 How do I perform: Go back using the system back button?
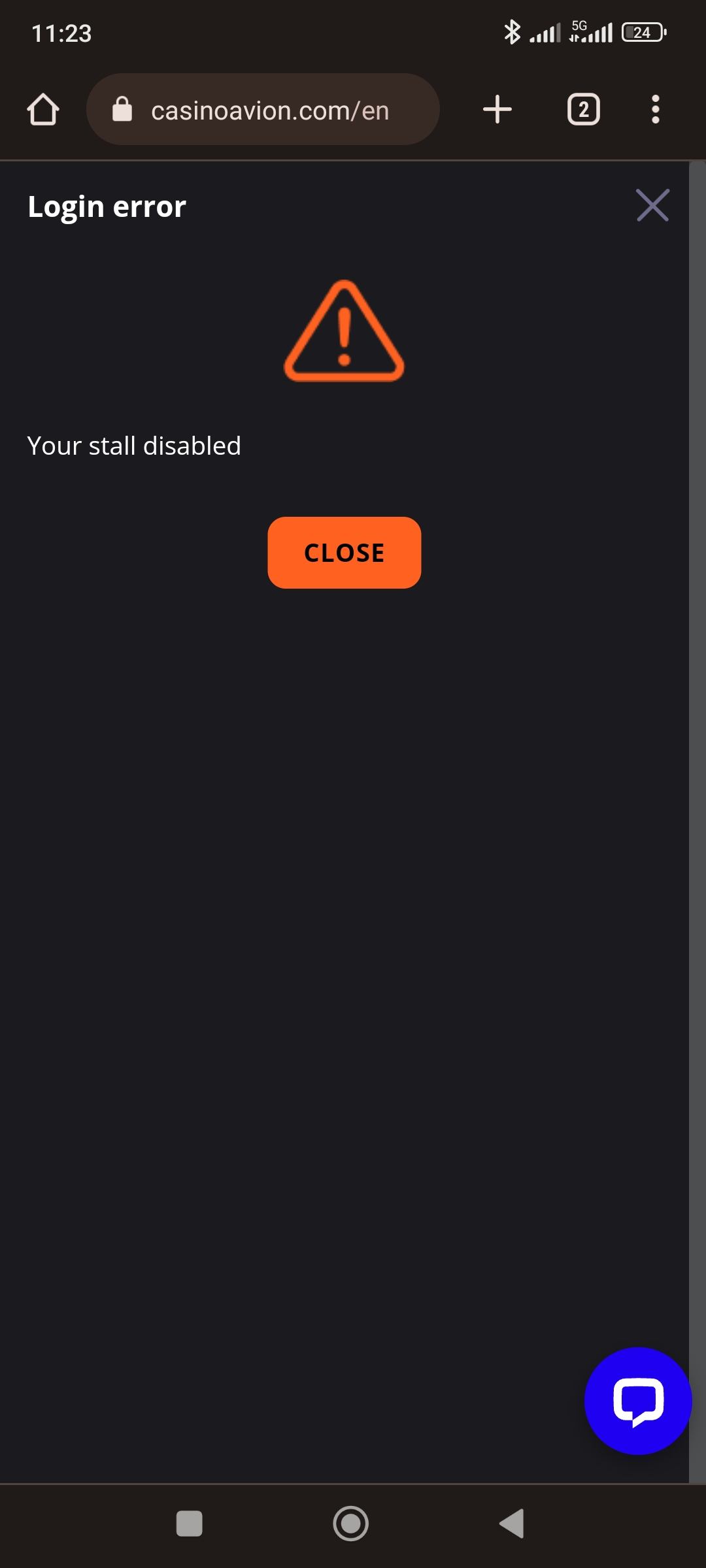coord(512,1524)
